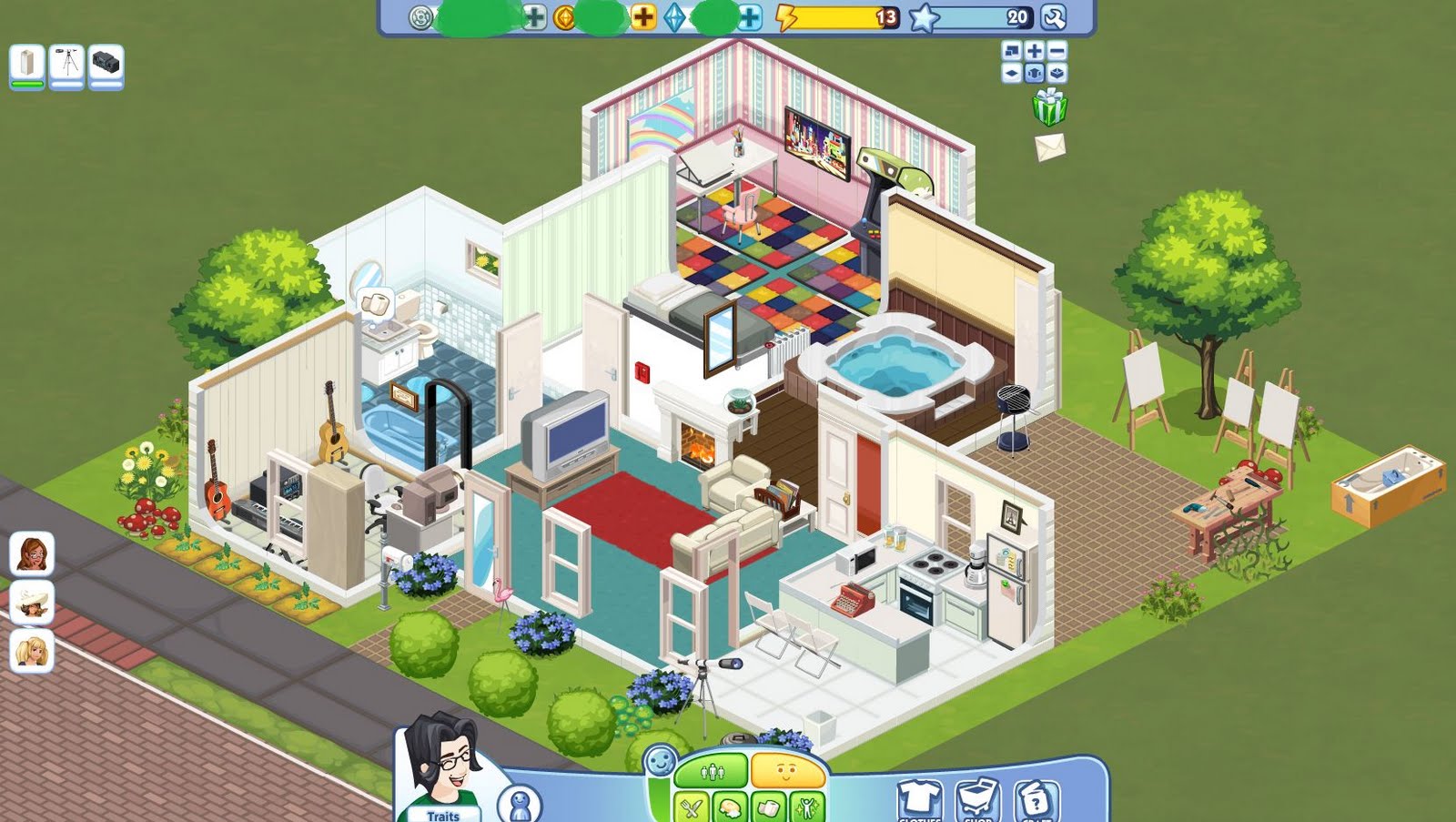1456x822 pixels.
Task: Open the Shop cart button
Action: [977, 801]
